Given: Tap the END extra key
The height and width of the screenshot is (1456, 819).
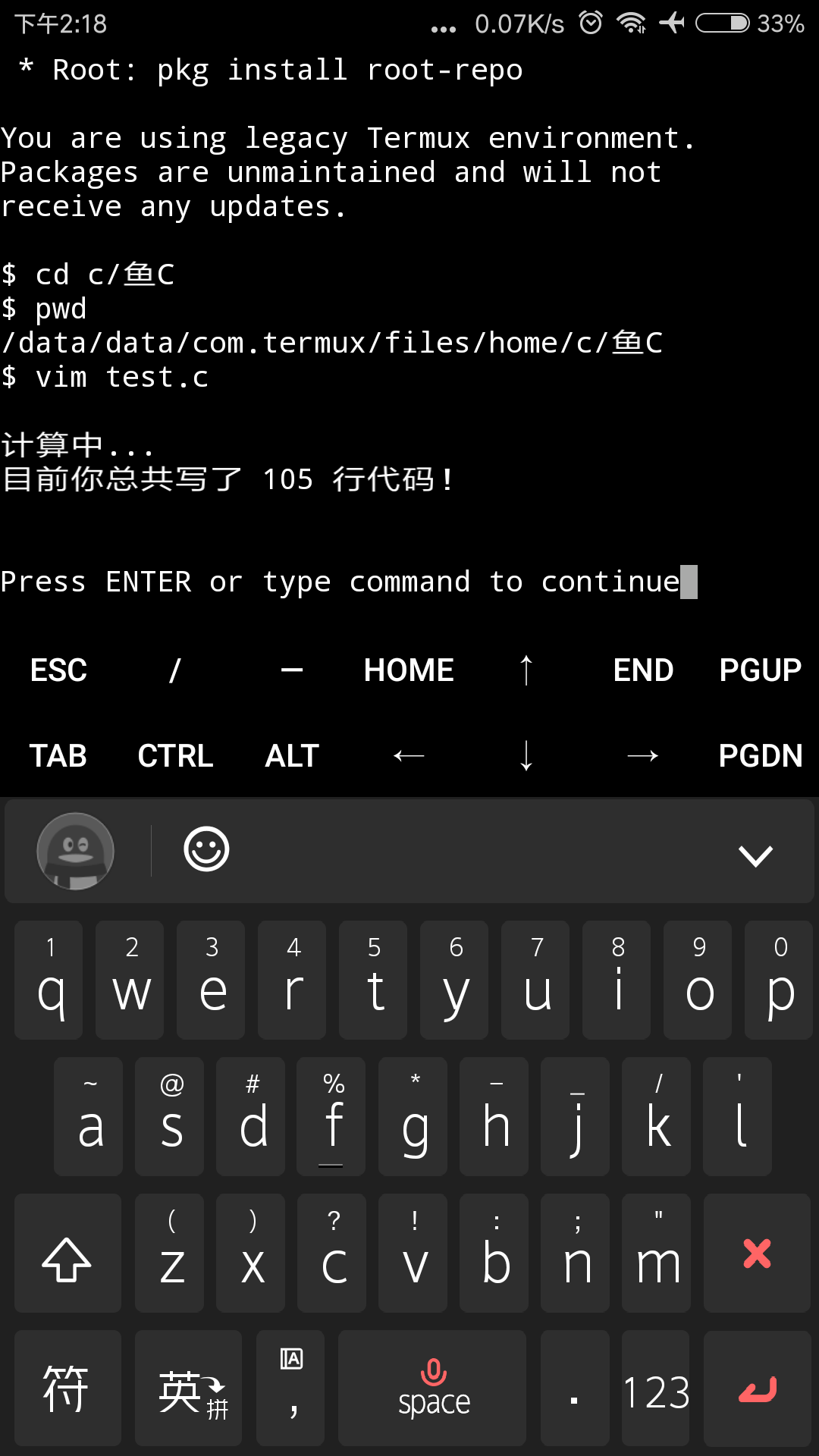Looking at the screenshot, I should click(x=643, y=670).
